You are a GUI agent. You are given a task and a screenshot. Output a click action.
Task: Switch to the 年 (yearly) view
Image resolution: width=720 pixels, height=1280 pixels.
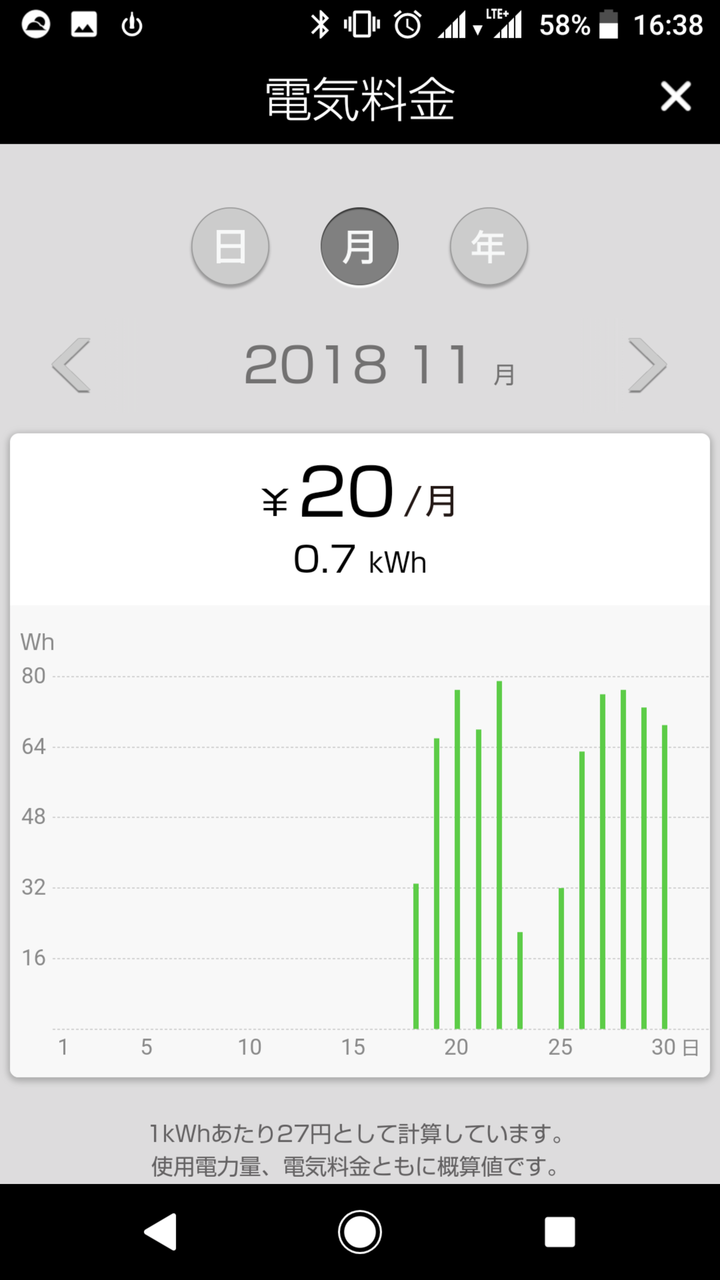point(488,246)
